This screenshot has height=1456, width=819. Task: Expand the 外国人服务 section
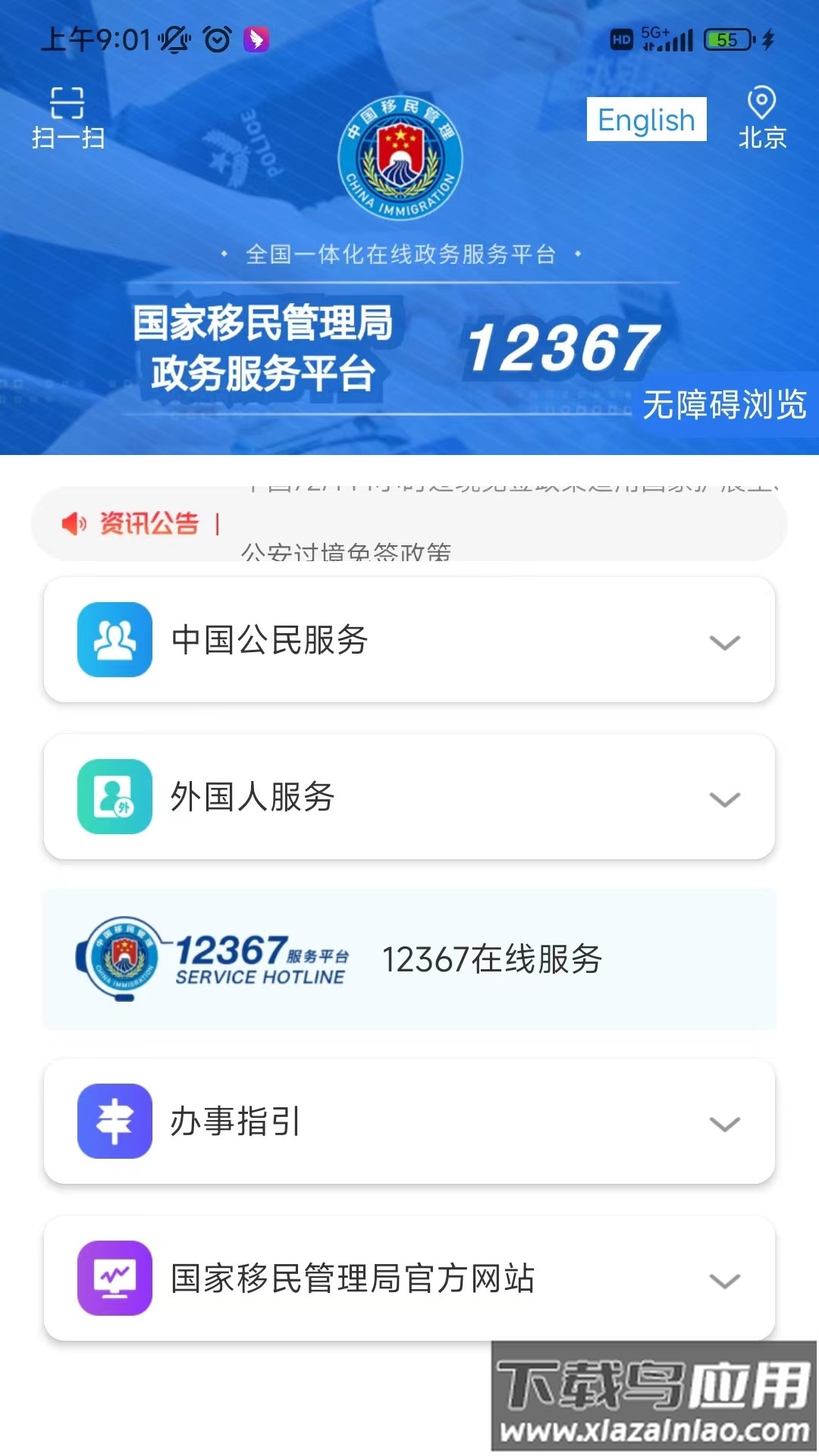pyautogui.click(x=723, y=800)
